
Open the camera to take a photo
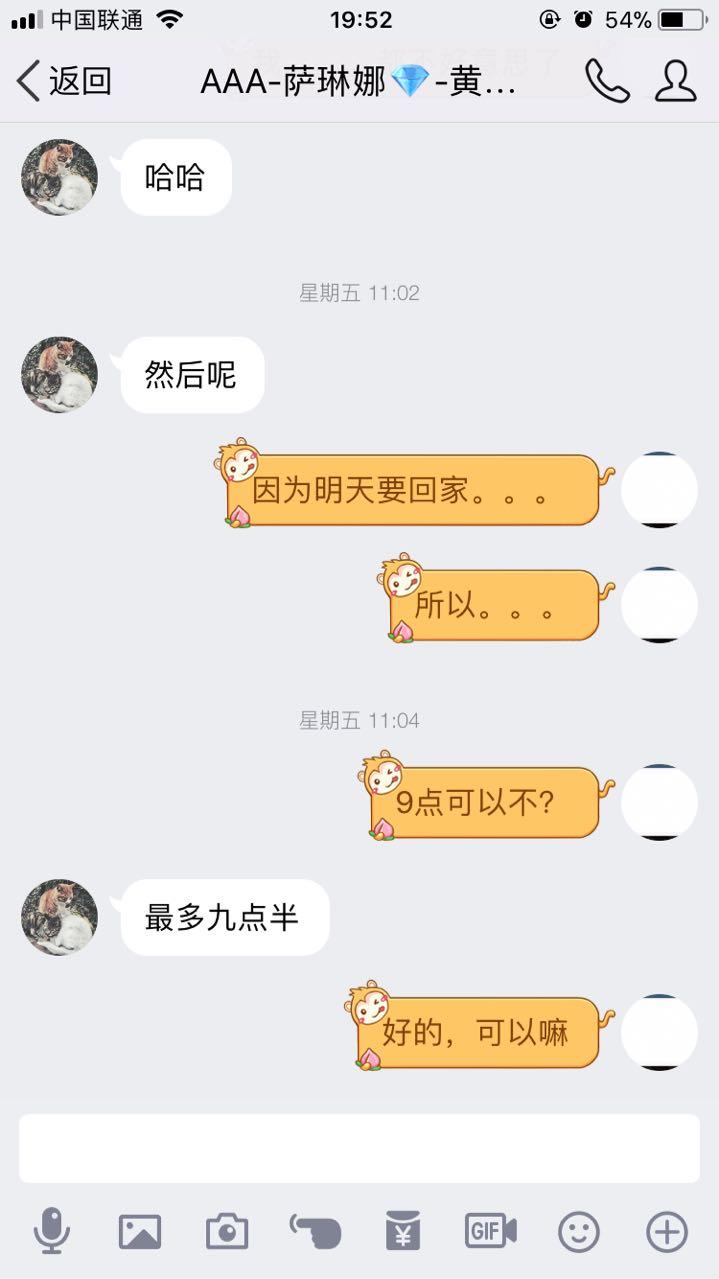click(227, 1231)
